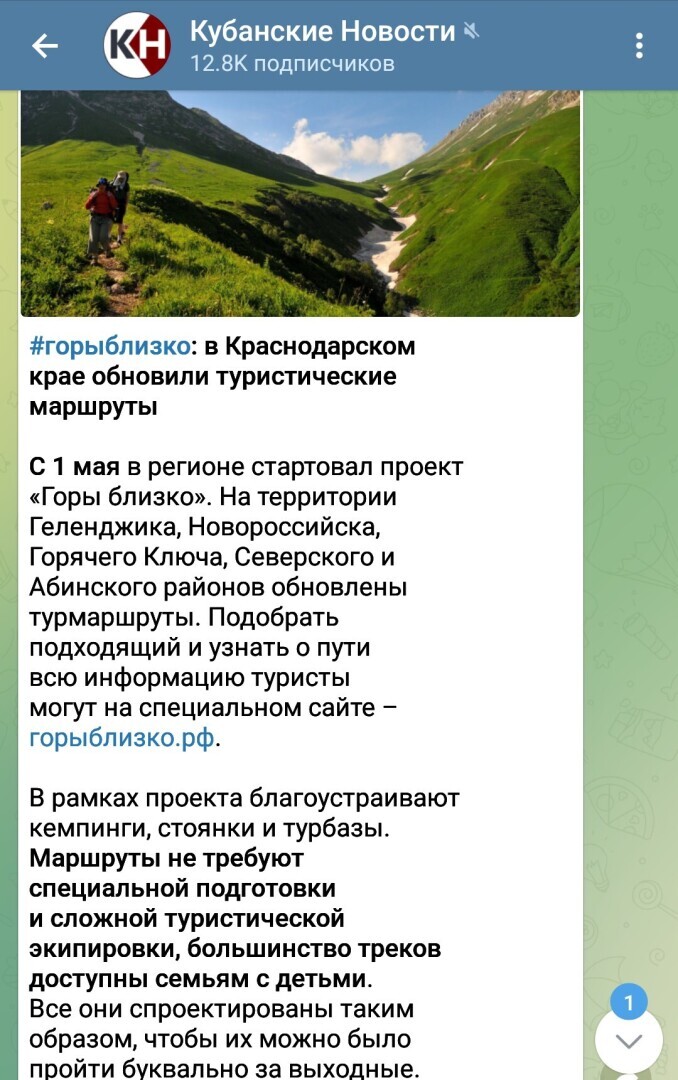Open the Кубанские Новости channel info
Image resolution: width=678 pixels, height=1080 pixels.
tap(322, 45)
